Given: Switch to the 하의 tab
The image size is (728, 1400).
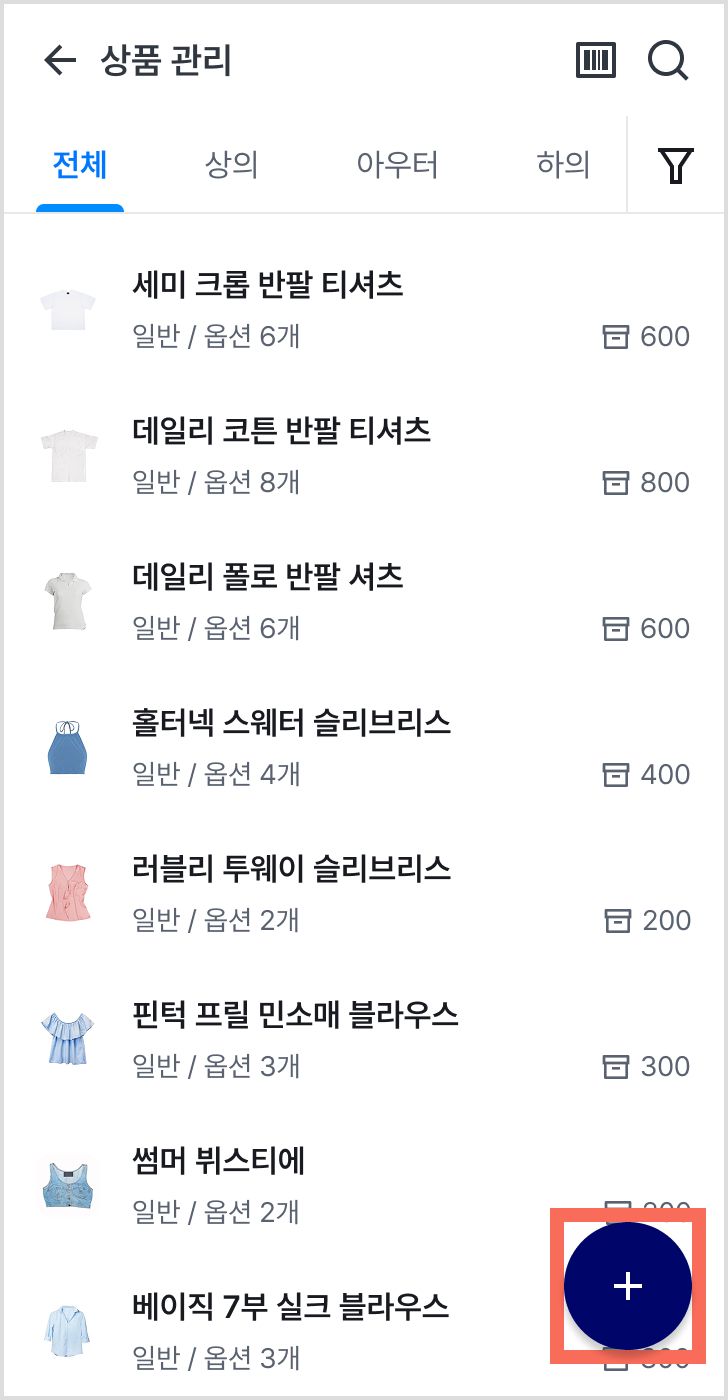Looking at the screenshot, I should (x=563, y=165).
